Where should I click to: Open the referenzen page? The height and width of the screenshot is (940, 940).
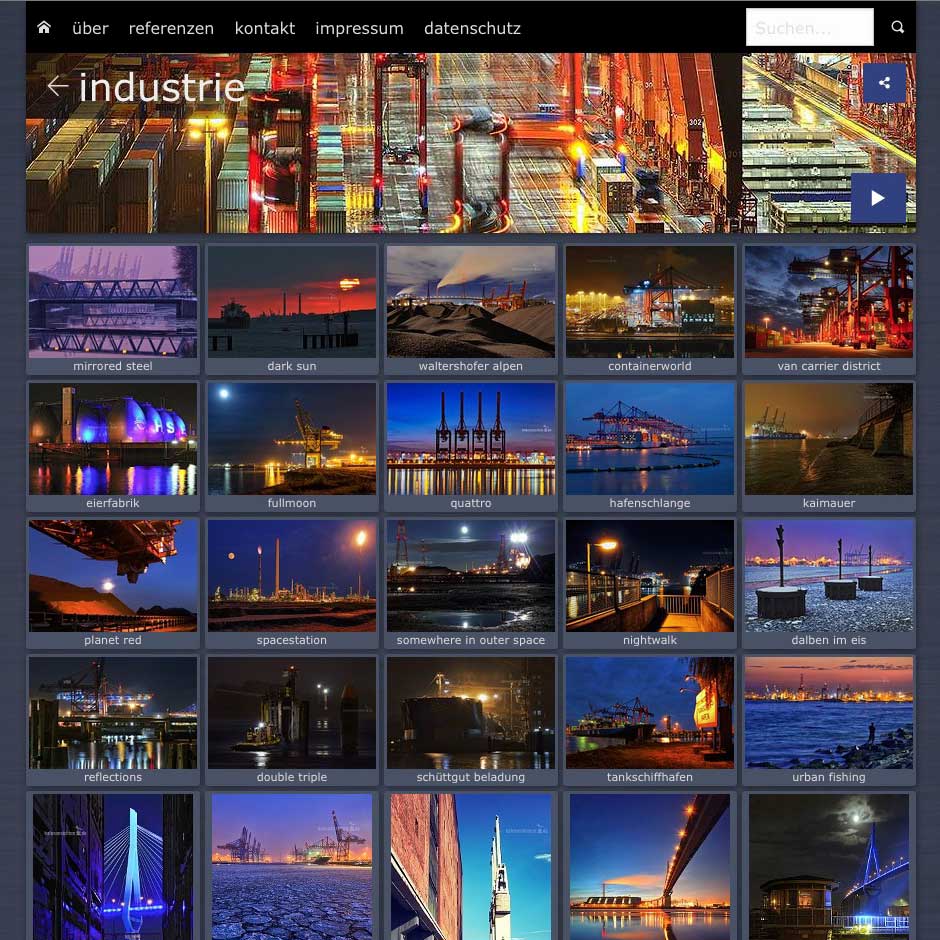[171, 28]
